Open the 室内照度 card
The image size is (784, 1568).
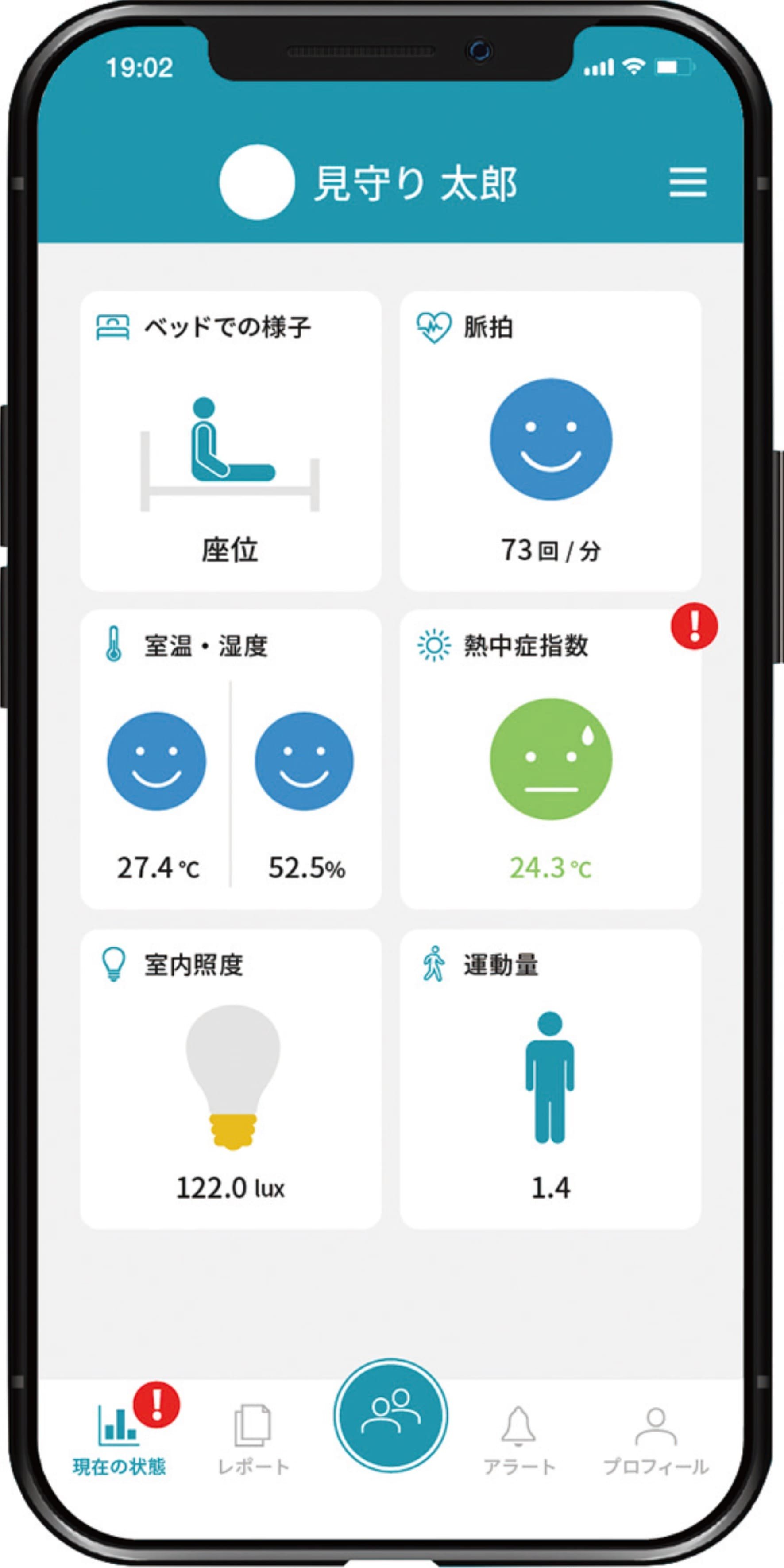(x=231, y=1079)
